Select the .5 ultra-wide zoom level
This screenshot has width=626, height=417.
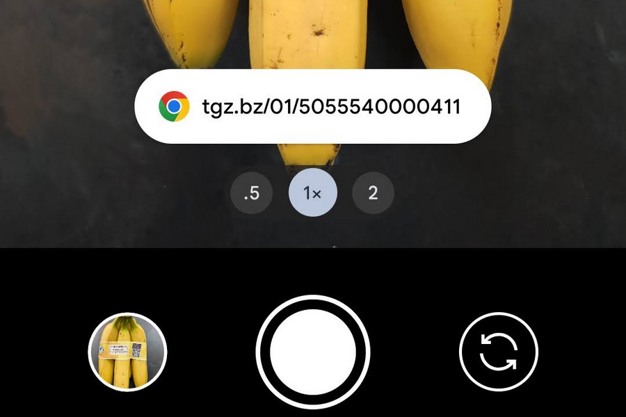(x=251, y=193)
